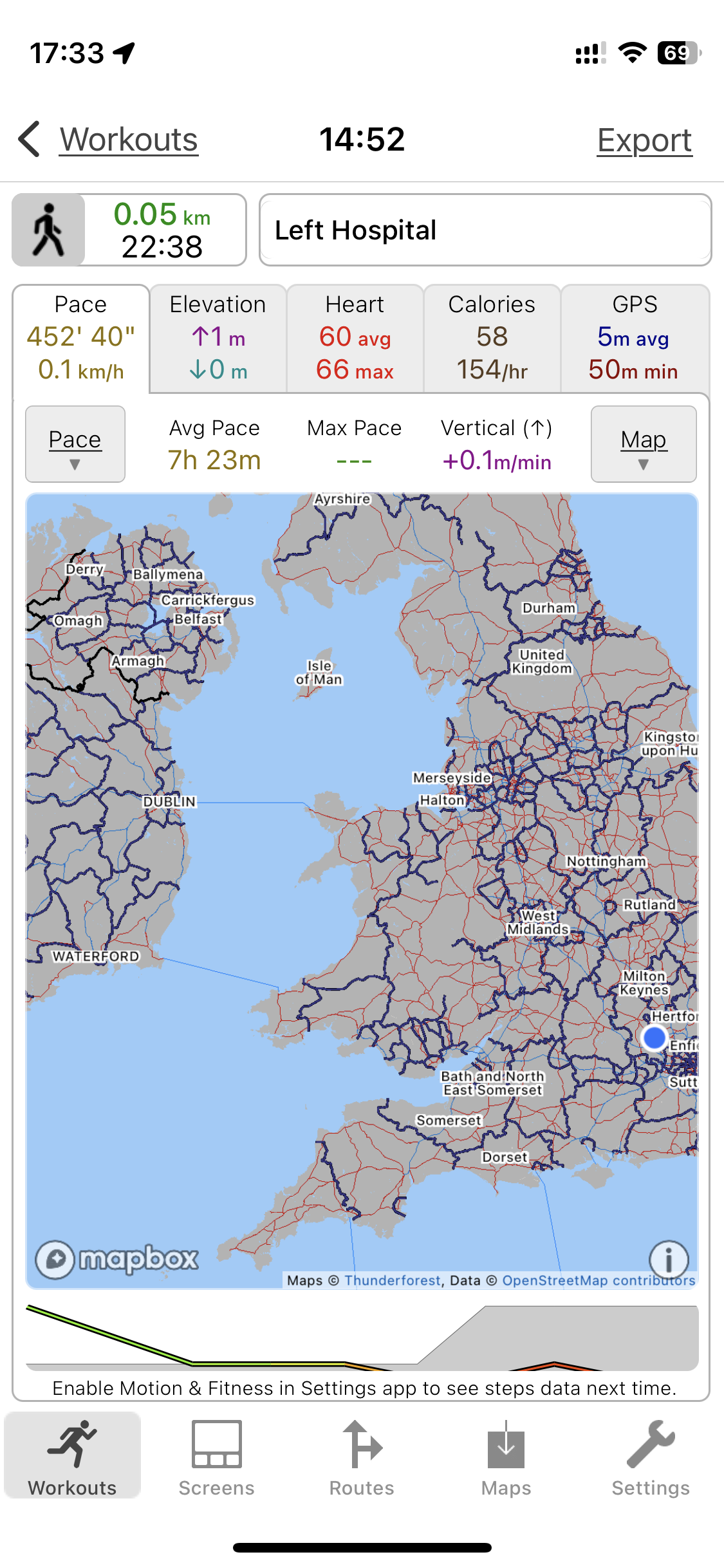The width and height of the screenshot is (724, 1568).
Task: Change the walking activity type icon
Action: 49,230
